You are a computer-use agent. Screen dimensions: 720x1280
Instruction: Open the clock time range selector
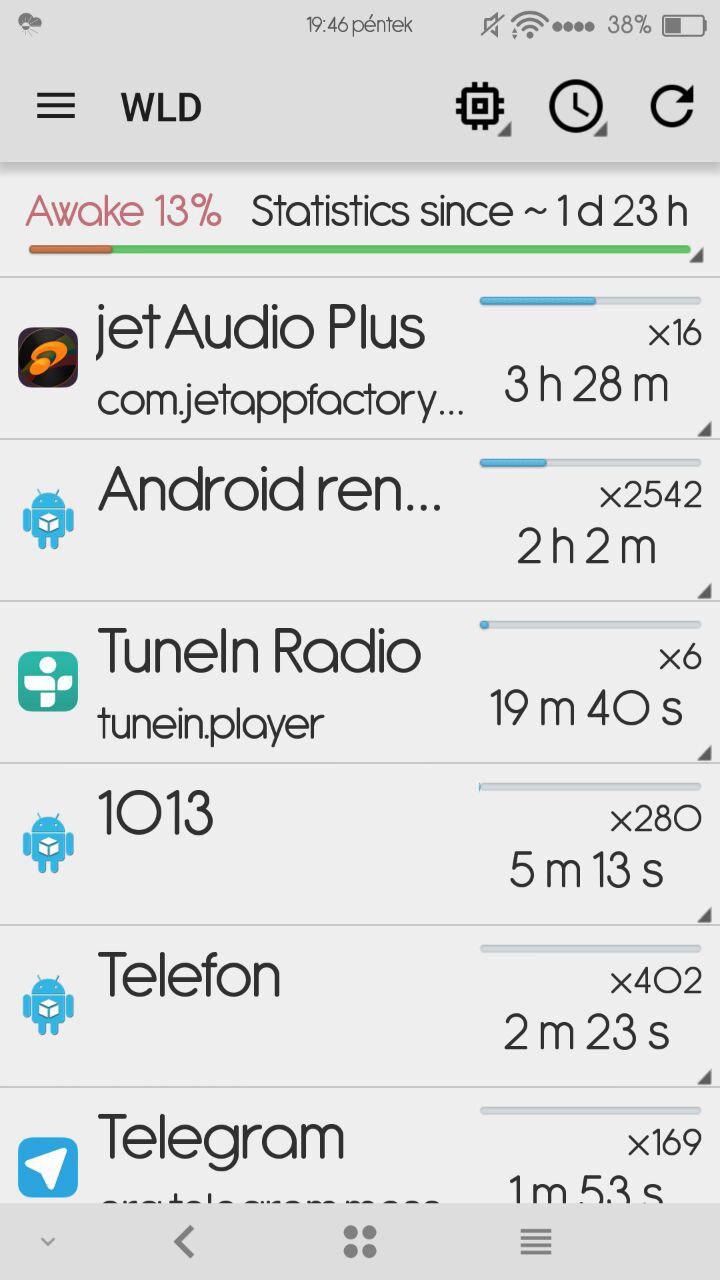pyautogui.click(x=576, y=106)
